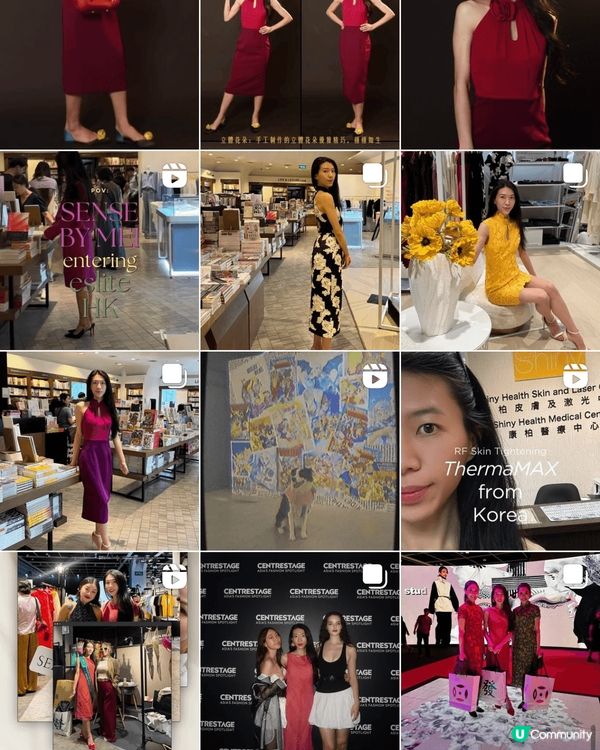Open the 'SENSE BY MEI entering eslite HK' reel
Image resolution: width=600 pixels, height=750 pixels.
(x=99, y=249)
